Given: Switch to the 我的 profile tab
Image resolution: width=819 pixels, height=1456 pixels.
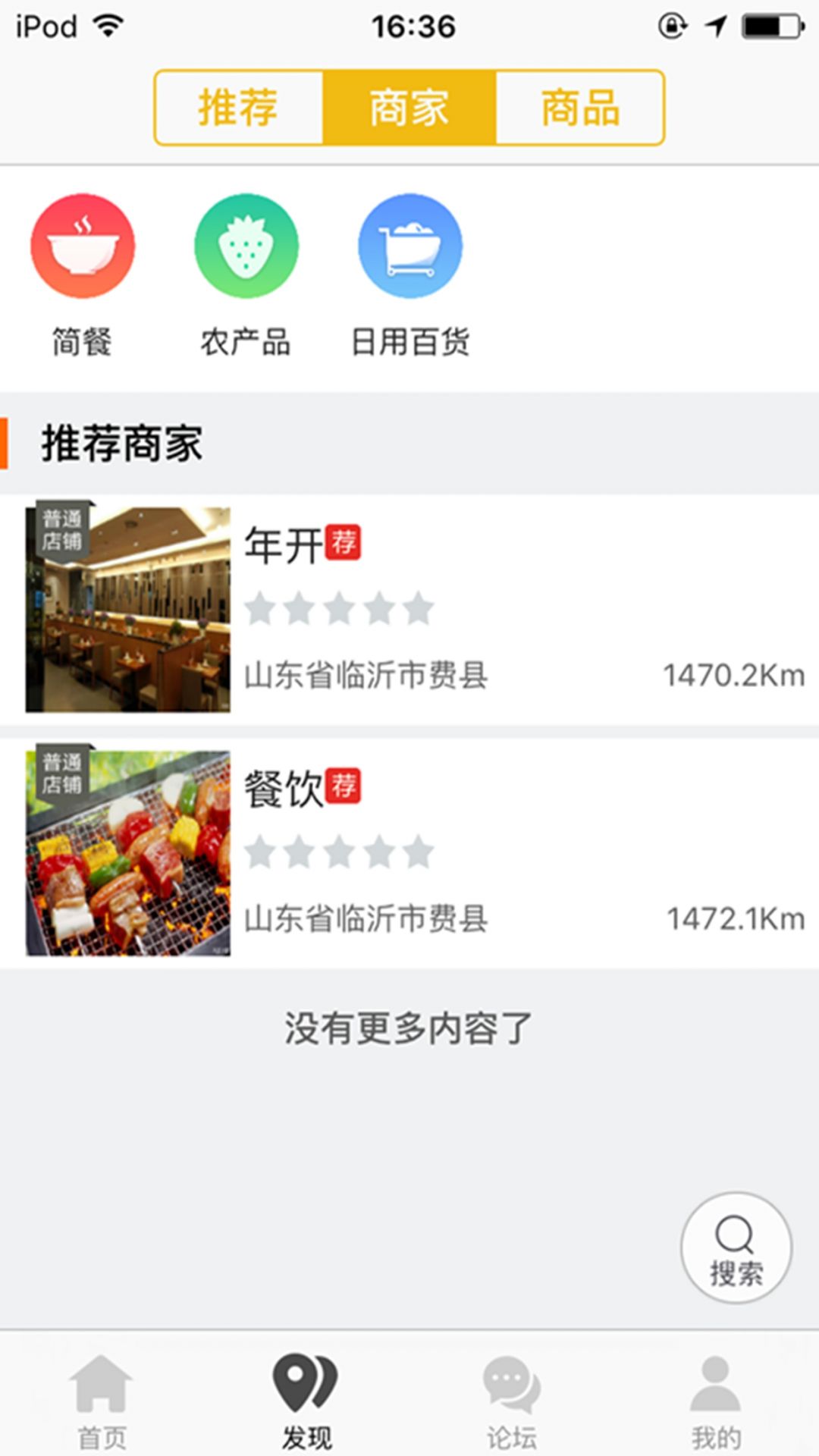Looking at the screenshot, I should [716, 1401].
